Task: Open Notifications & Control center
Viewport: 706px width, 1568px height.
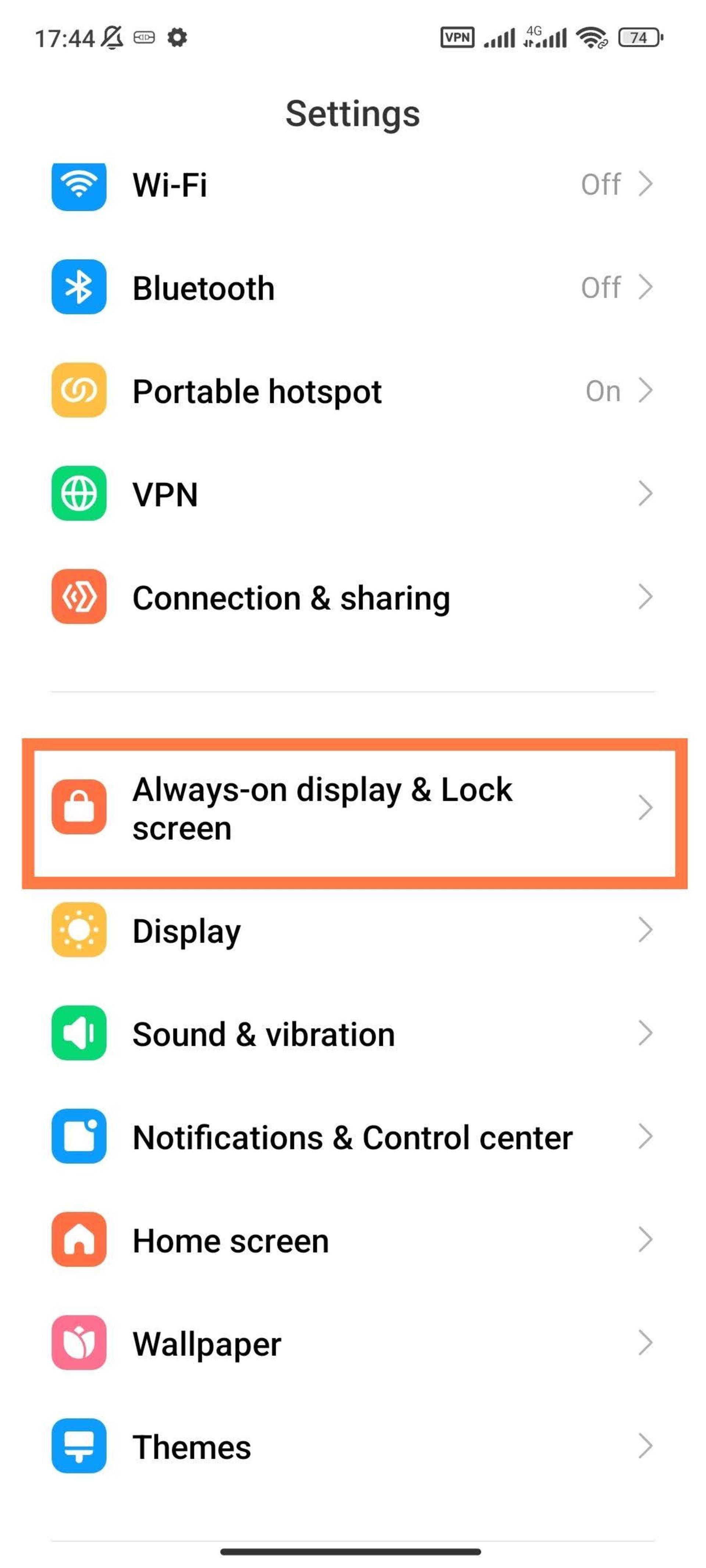Action: (x=353, y=1137)
